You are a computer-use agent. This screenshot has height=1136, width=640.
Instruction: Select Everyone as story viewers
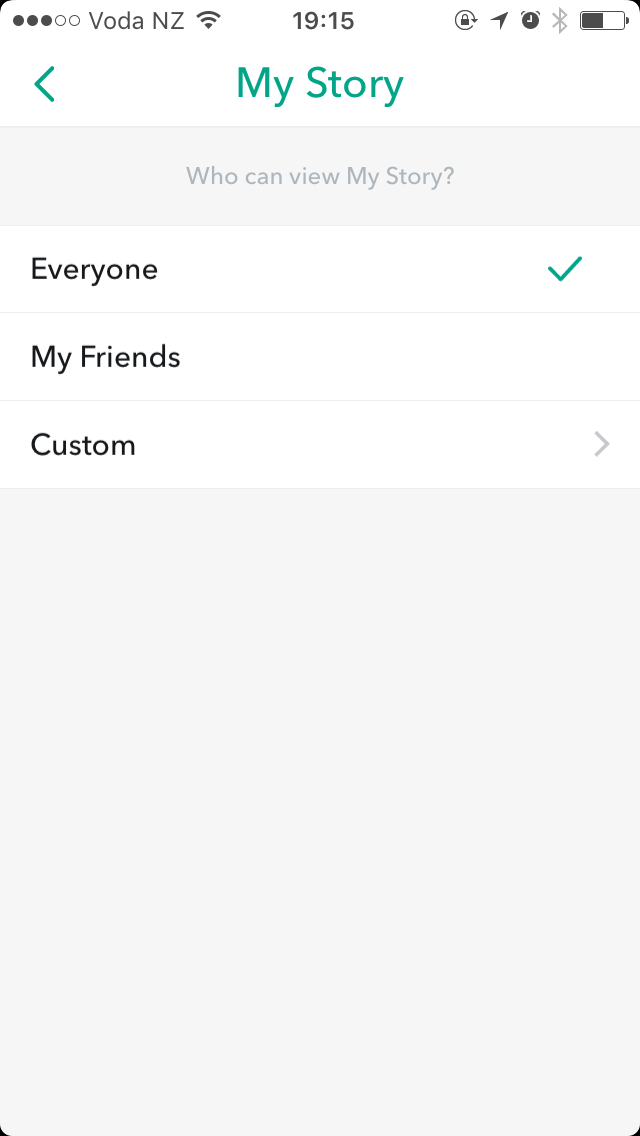(320, 269)
